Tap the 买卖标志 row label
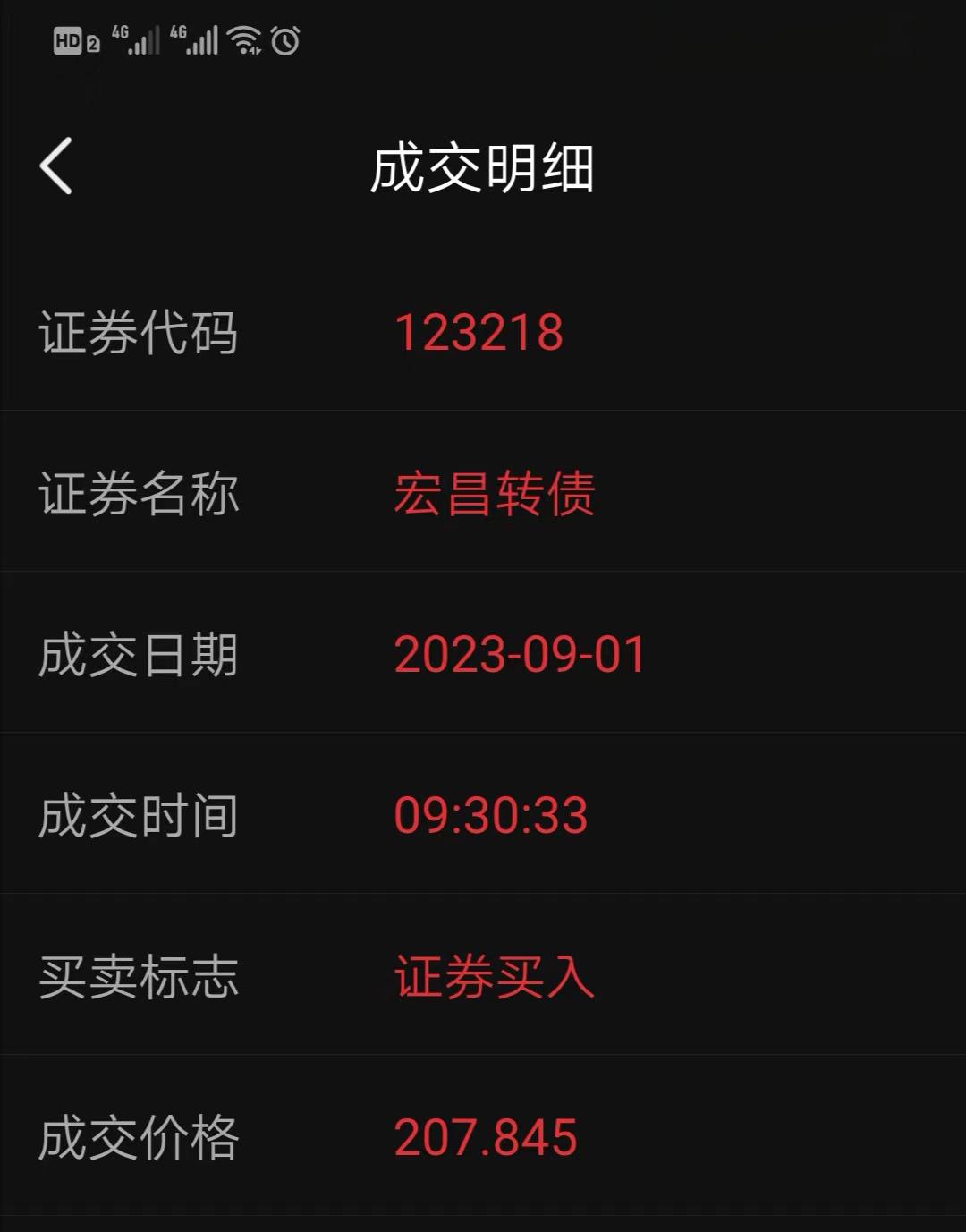 pyautogui.click(x=138, y=977)
